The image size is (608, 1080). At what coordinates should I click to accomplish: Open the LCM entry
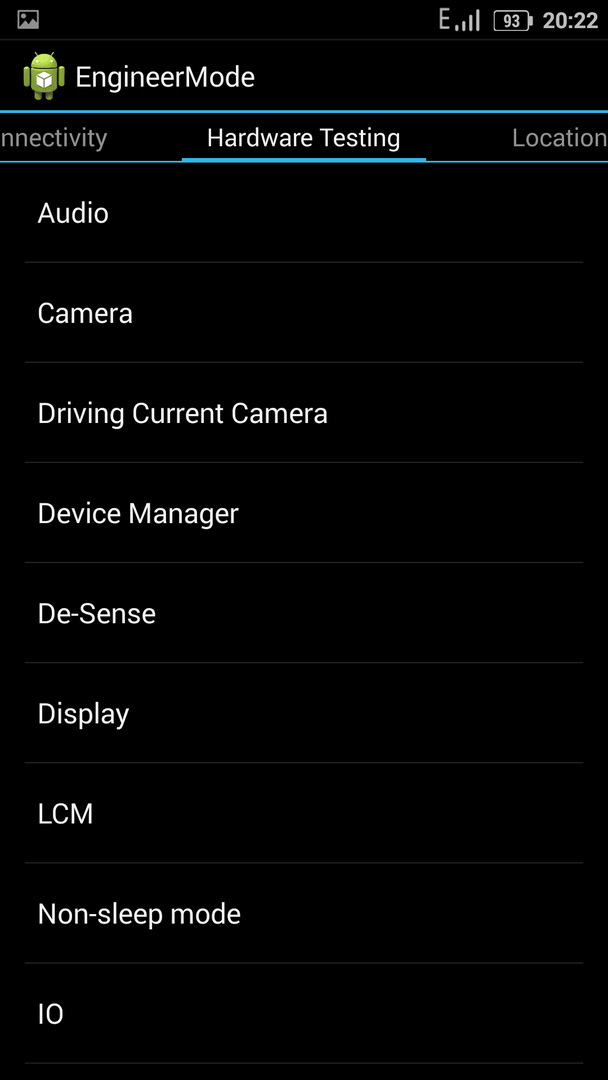[x=304, y=813]
